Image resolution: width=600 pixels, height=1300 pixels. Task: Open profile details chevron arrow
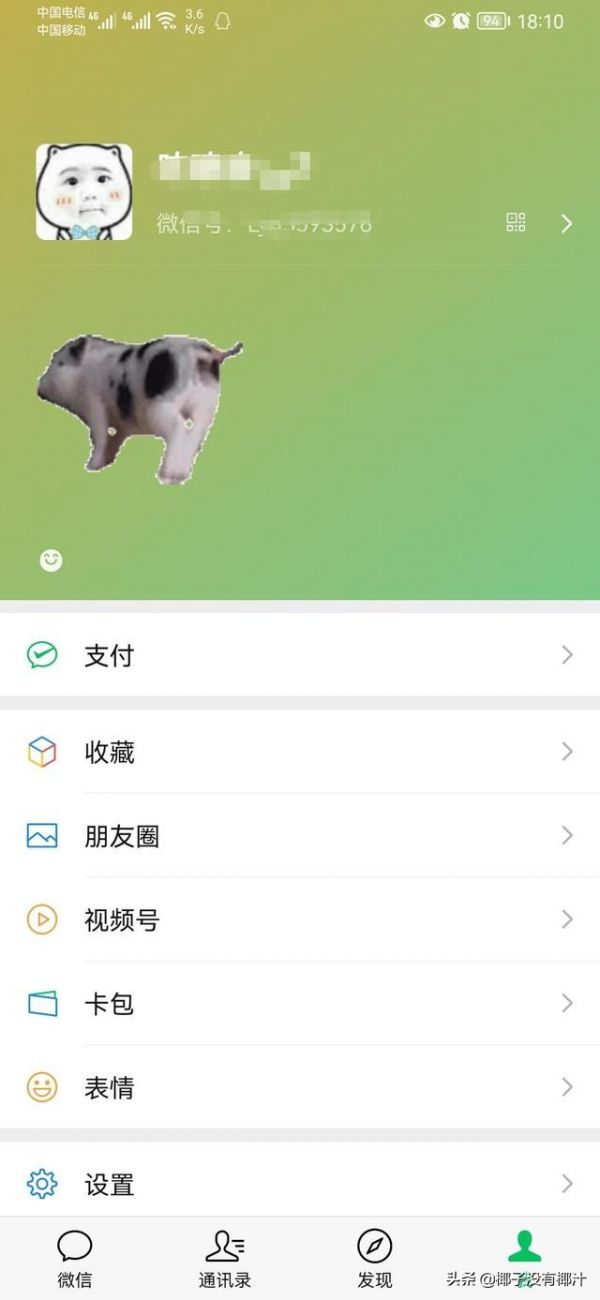(566, 223)
